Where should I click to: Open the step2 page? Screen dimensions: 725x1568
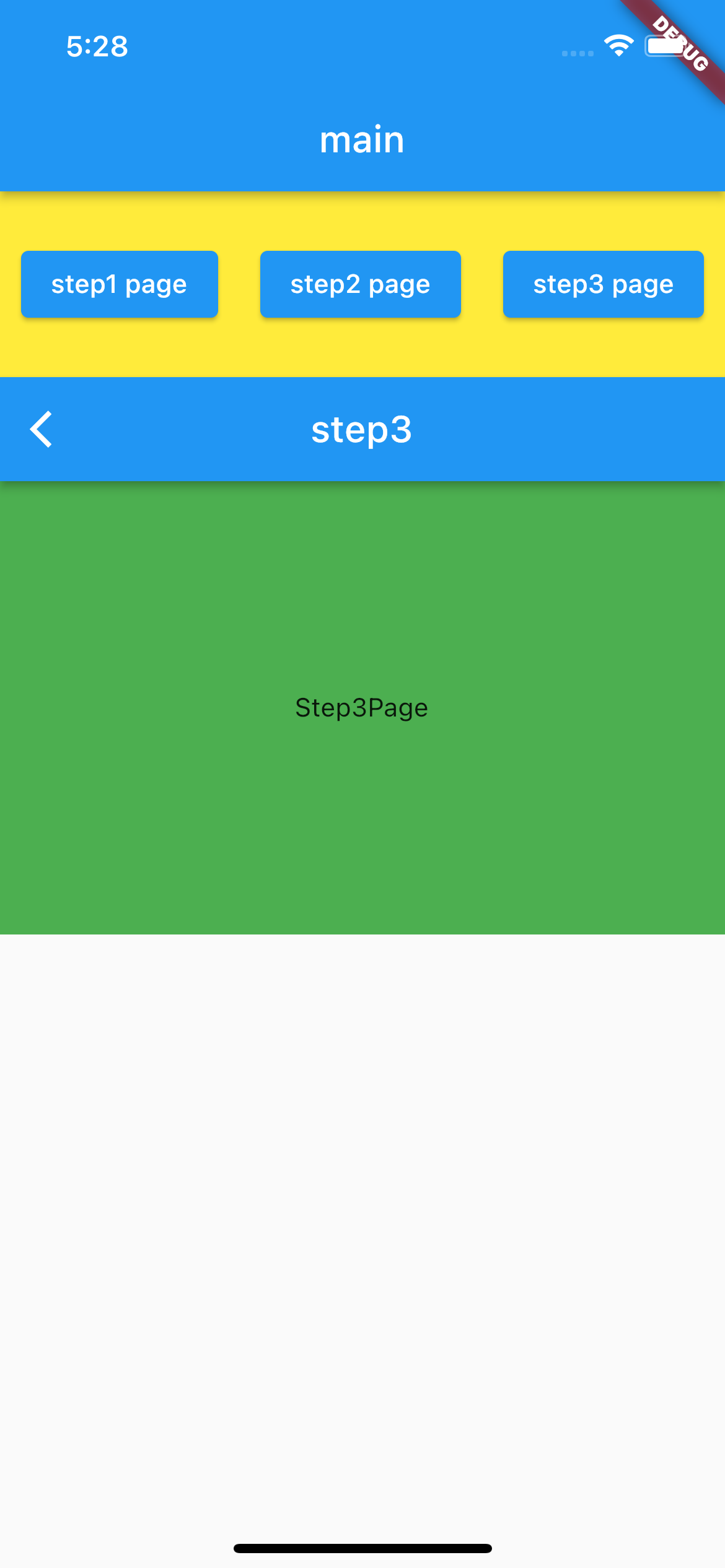360,284
